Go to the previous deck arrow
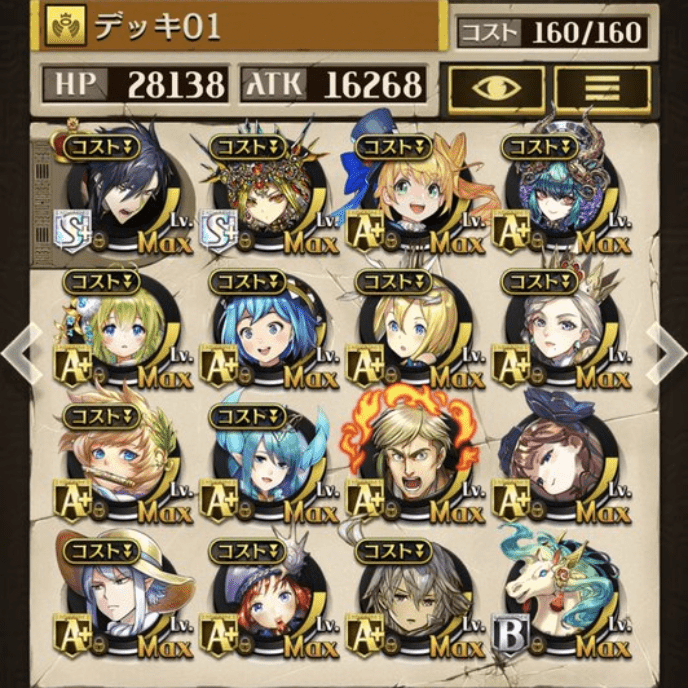This screenshot has width=688, height=688. coord(18,350)
